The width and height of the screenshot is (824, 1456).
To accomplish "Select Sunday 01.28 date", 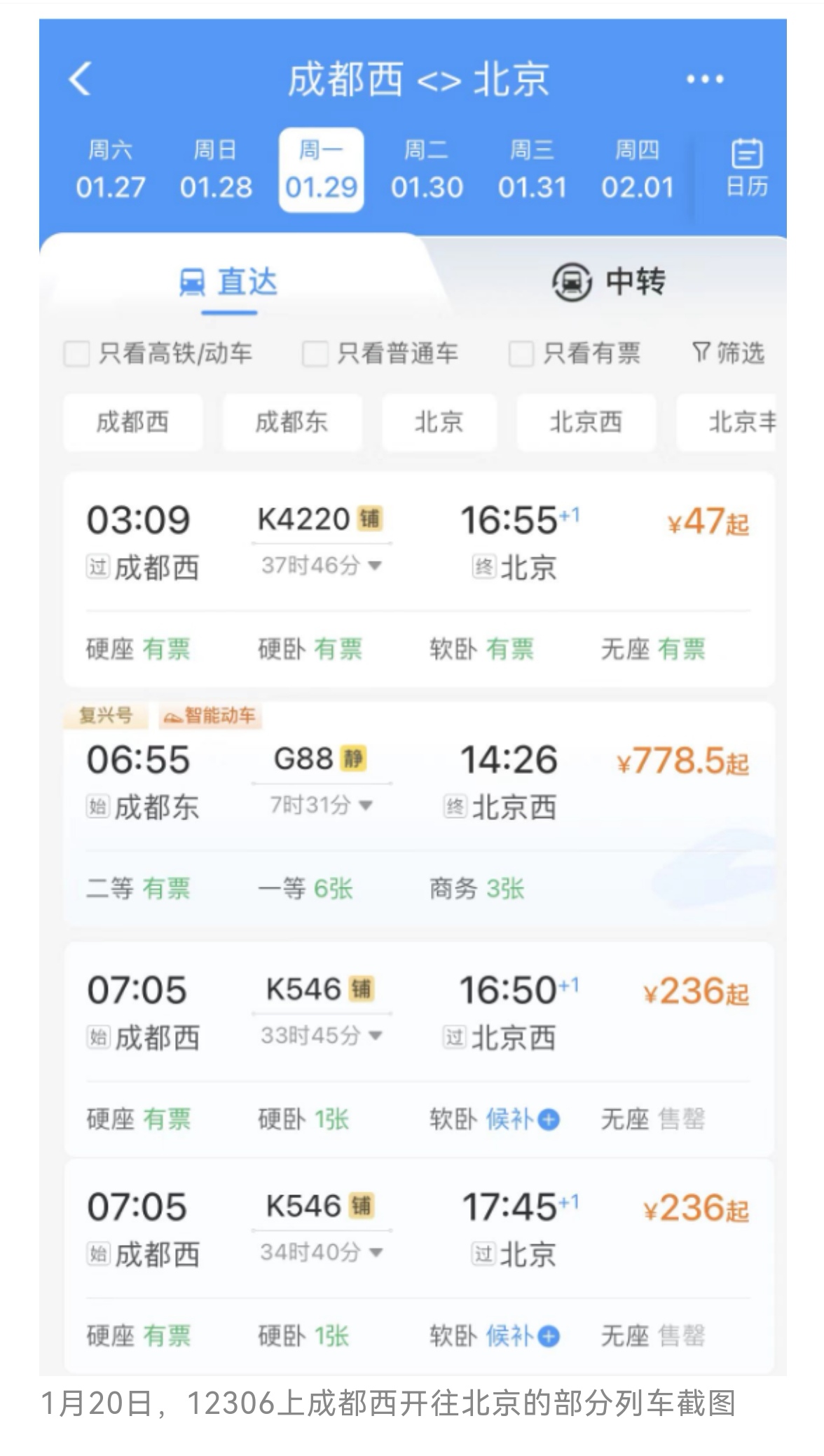I will [x=216, y=170].
